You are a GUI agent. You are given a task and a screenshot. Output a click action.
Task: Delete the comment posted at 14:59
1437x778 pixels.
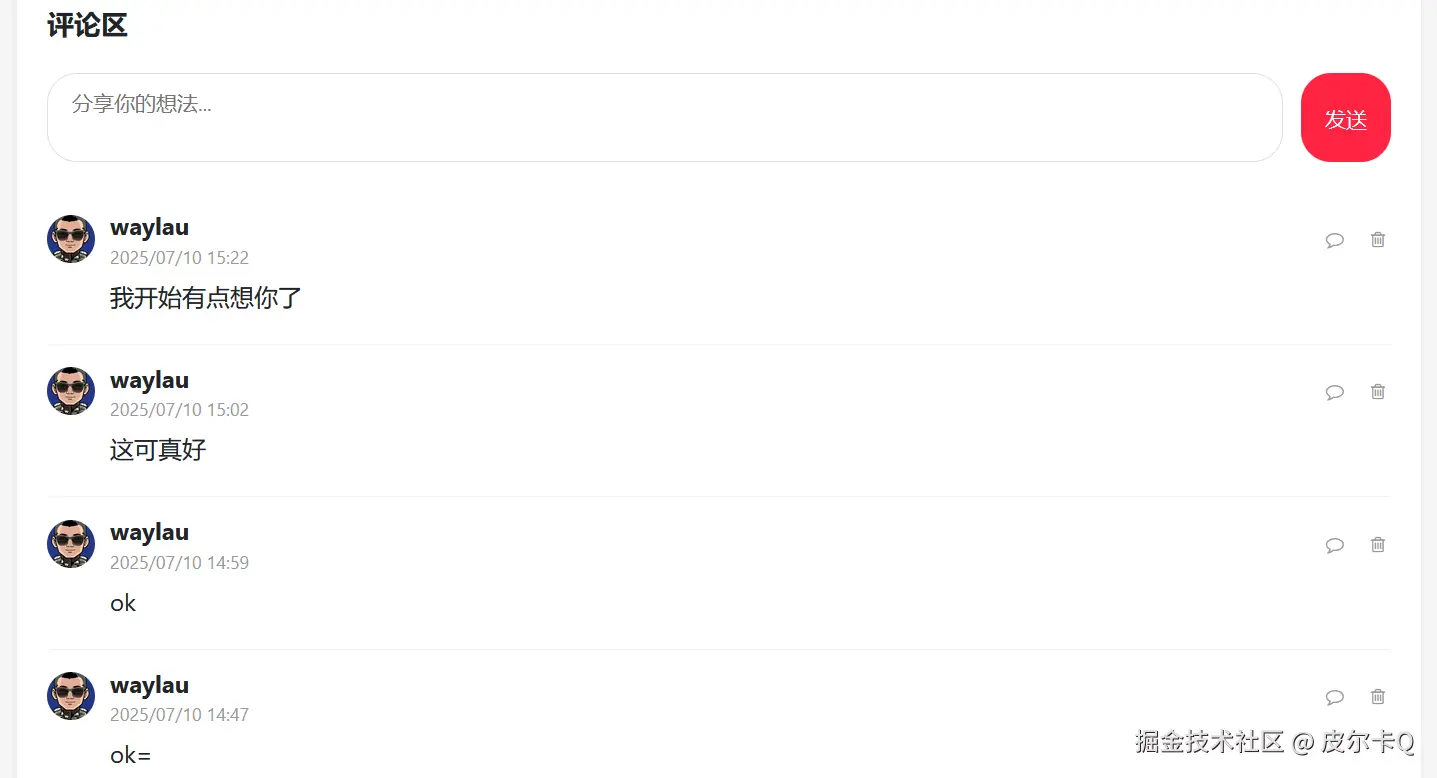pos(1378,545)
